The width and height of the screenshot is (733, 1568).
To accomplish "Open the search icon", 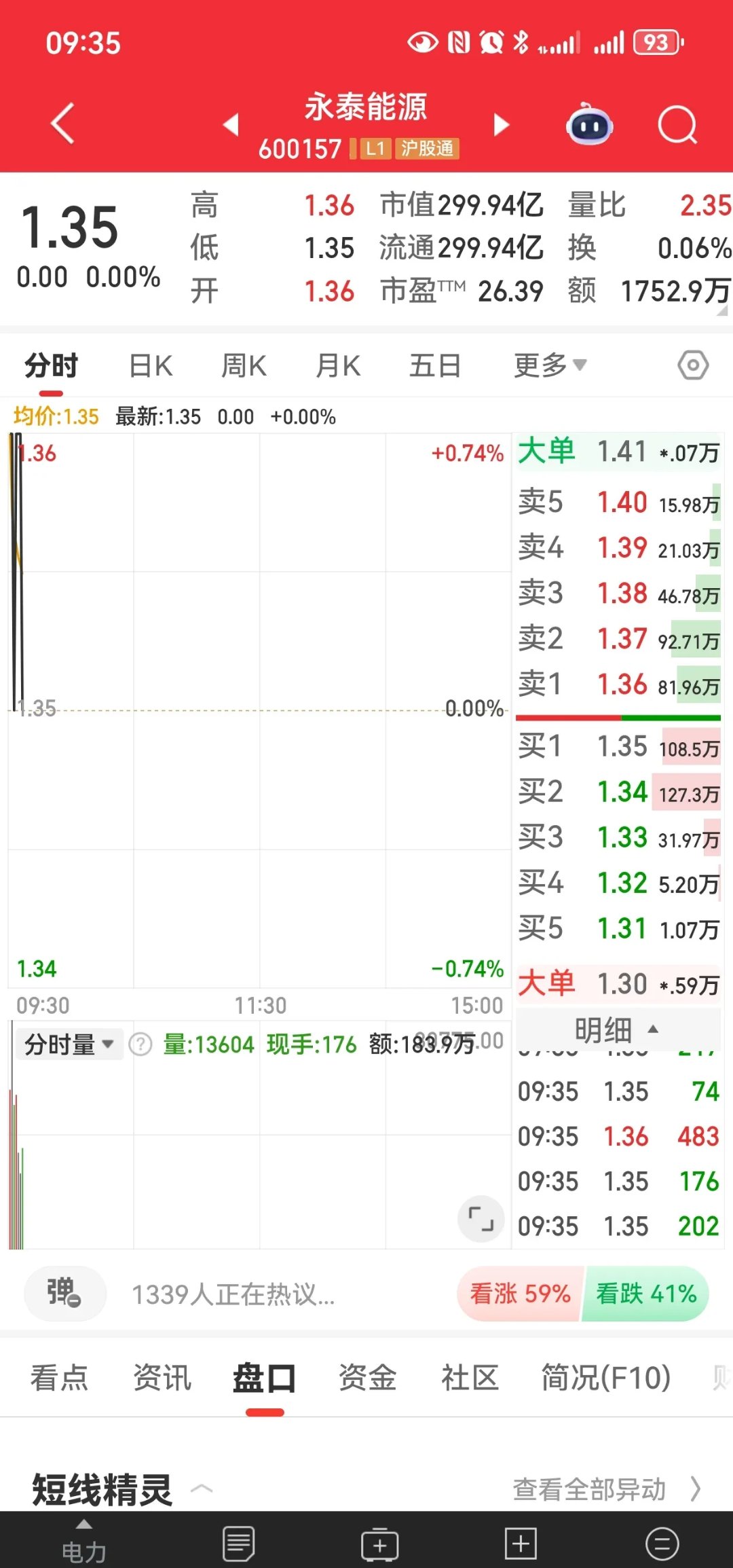I will pos(677,125).
